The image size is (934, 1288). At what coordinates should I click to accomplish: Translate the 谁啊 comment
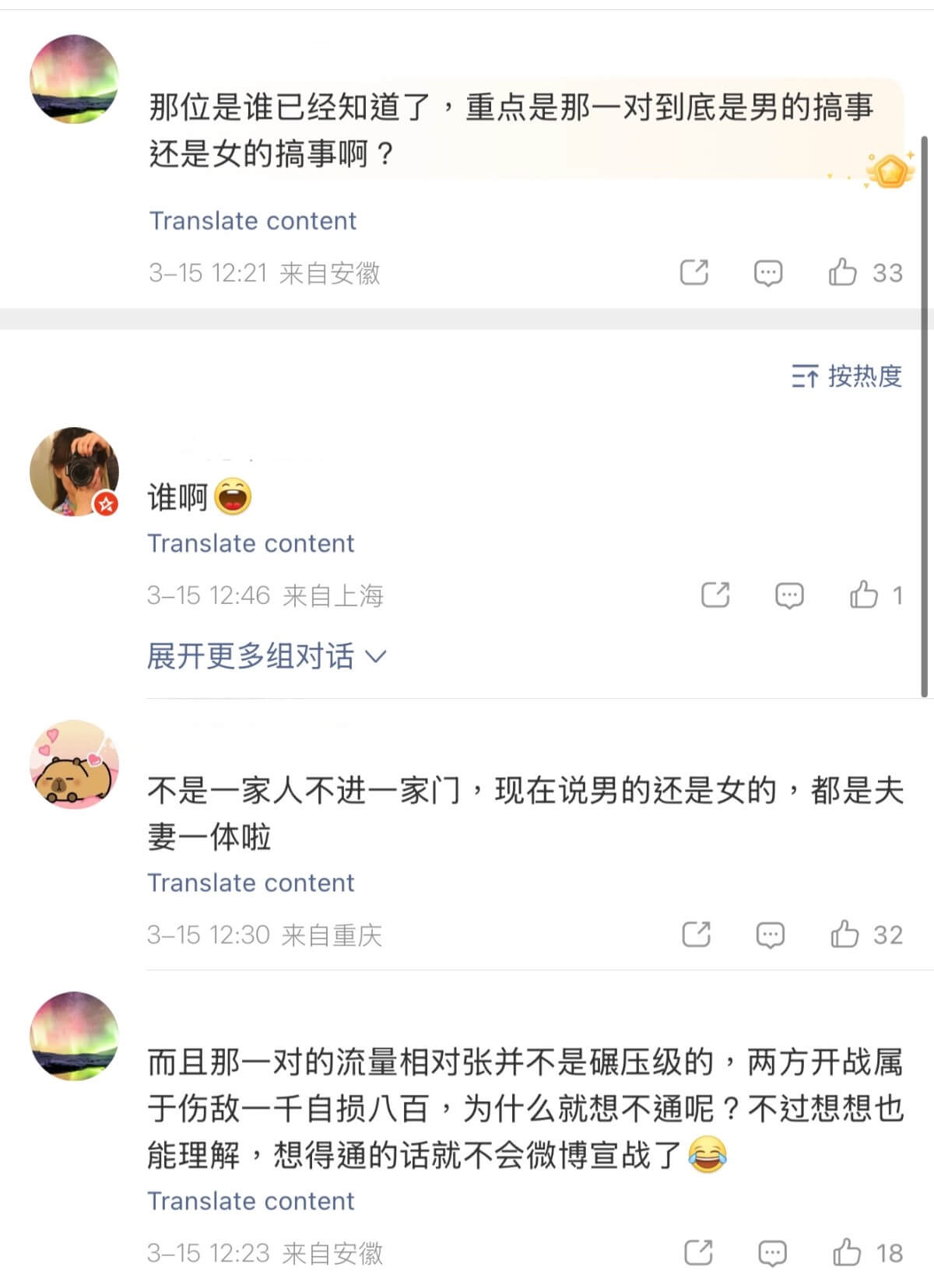(251, 543)
